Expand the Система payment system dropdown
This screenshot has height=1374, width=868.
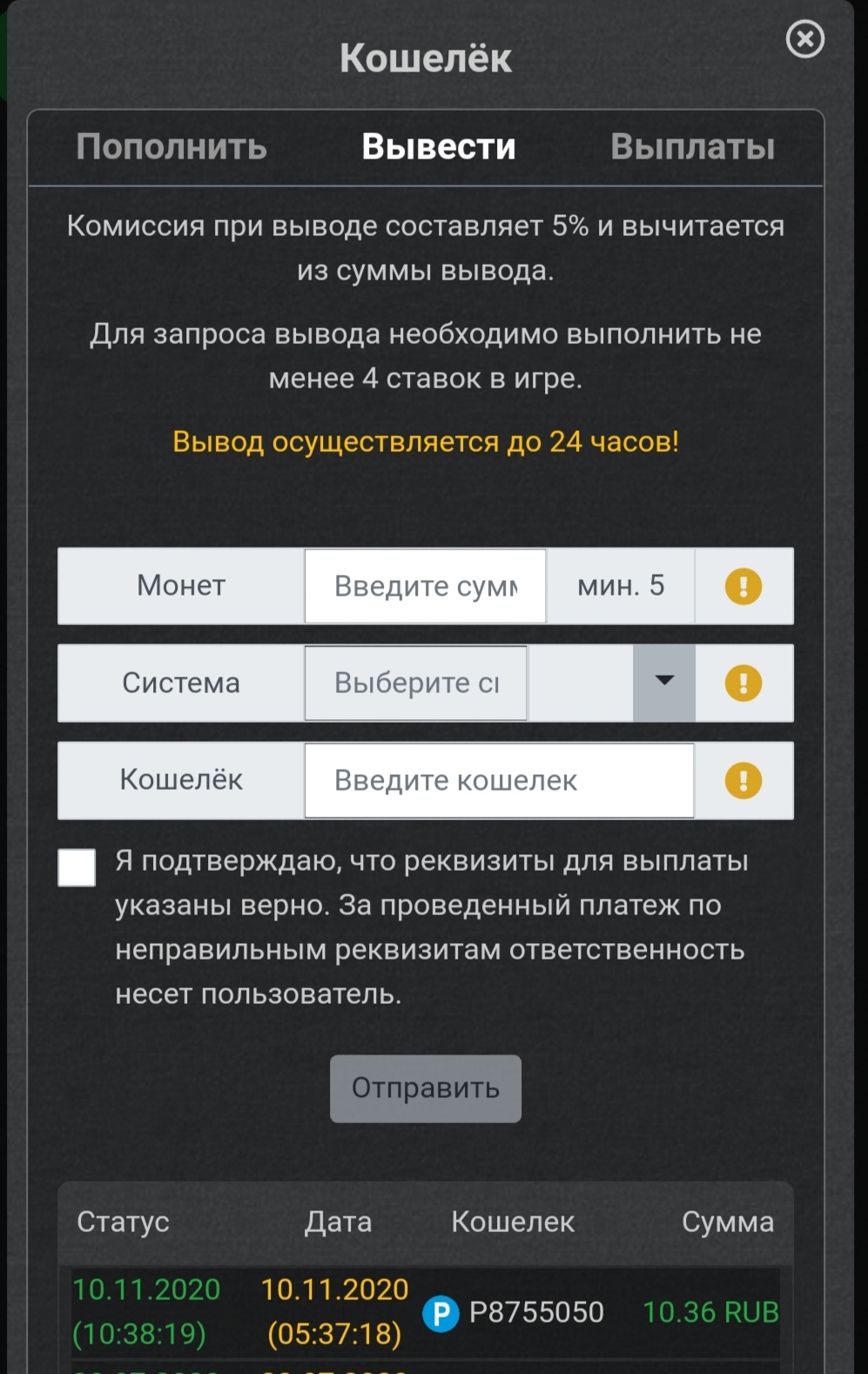point(663,683)
